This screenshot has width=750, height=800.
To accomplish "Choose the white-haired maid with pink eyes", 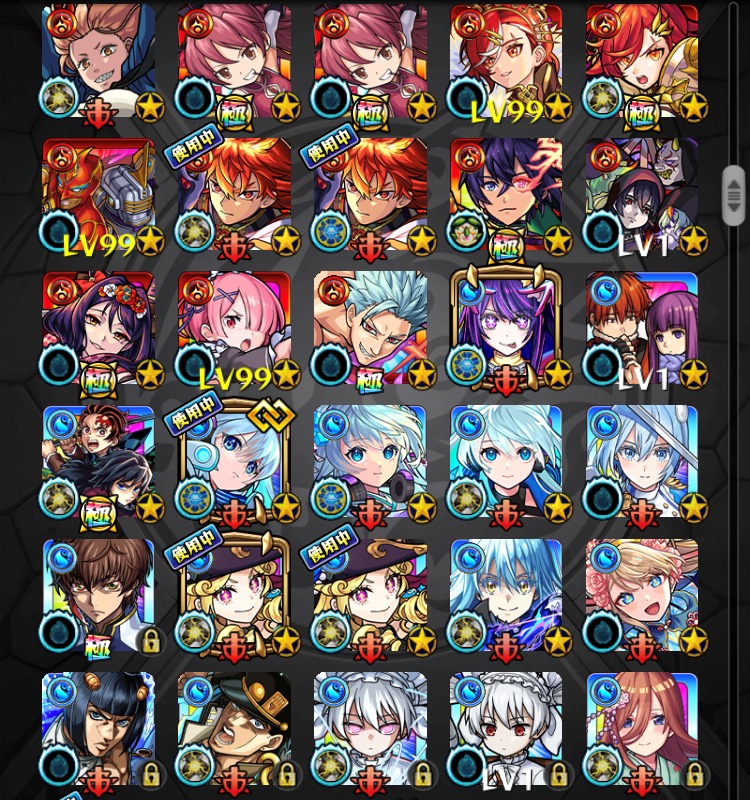I will [371, 728].
